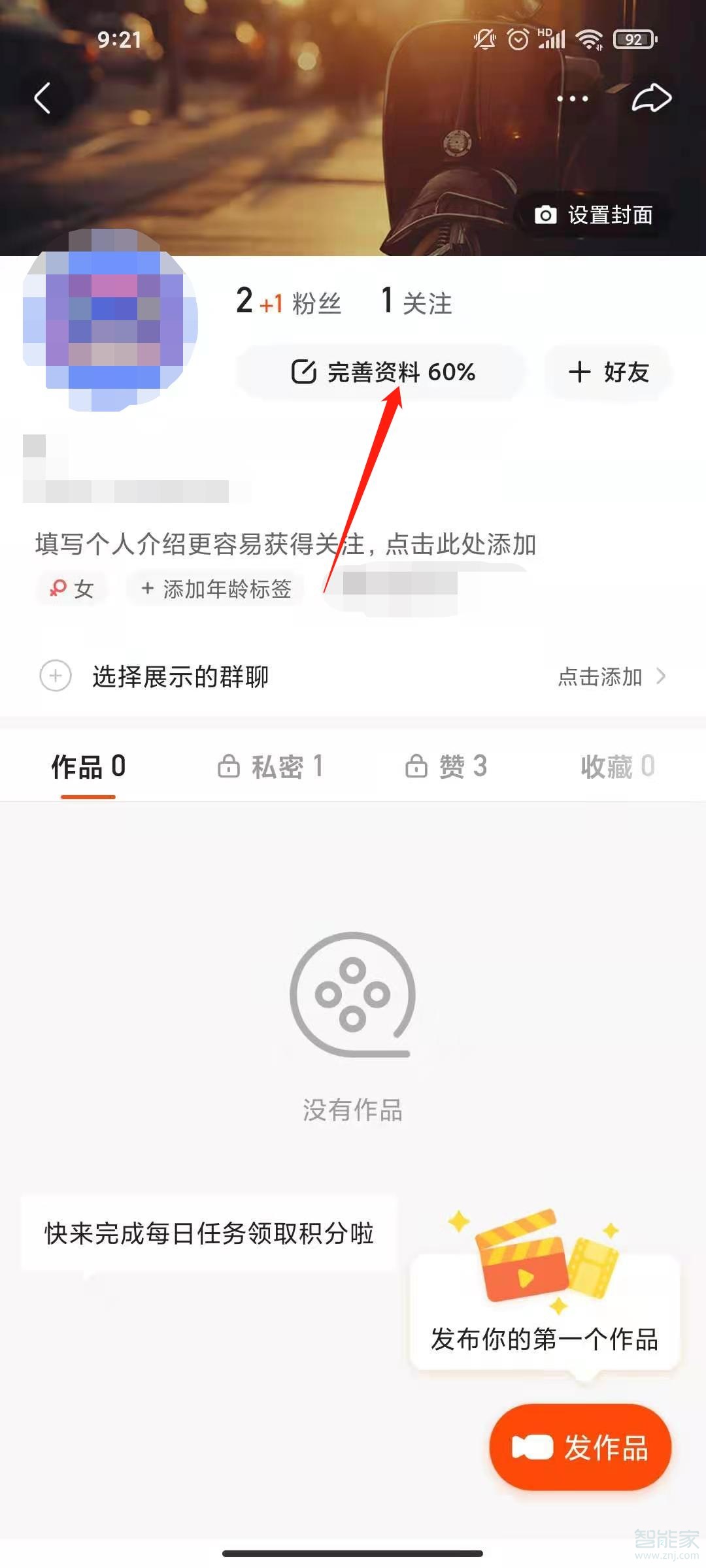Open the profile avatar picture
706x1568 pixels.
(x=110, y=320)
